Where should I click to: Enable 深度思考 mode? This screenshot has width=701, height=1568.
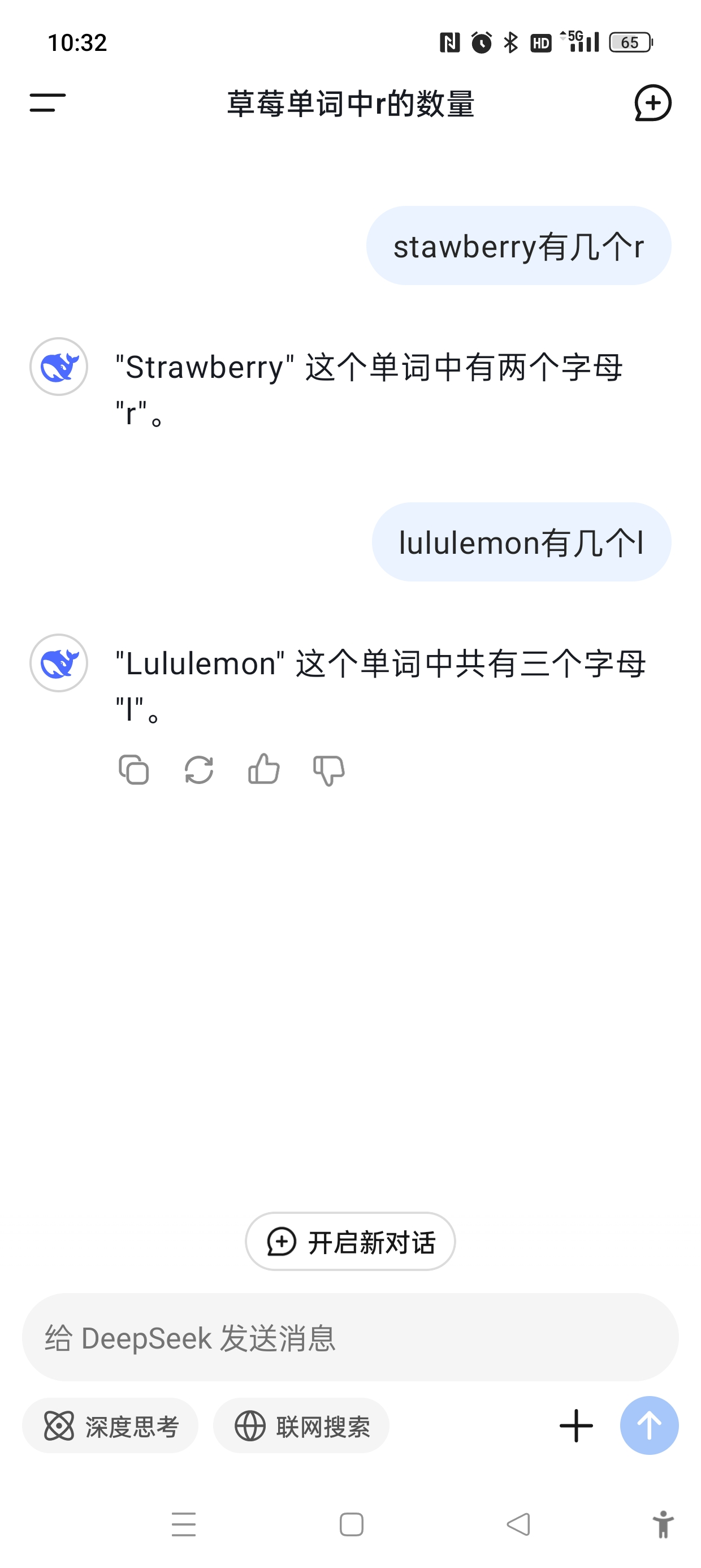tap(110, 1426)
